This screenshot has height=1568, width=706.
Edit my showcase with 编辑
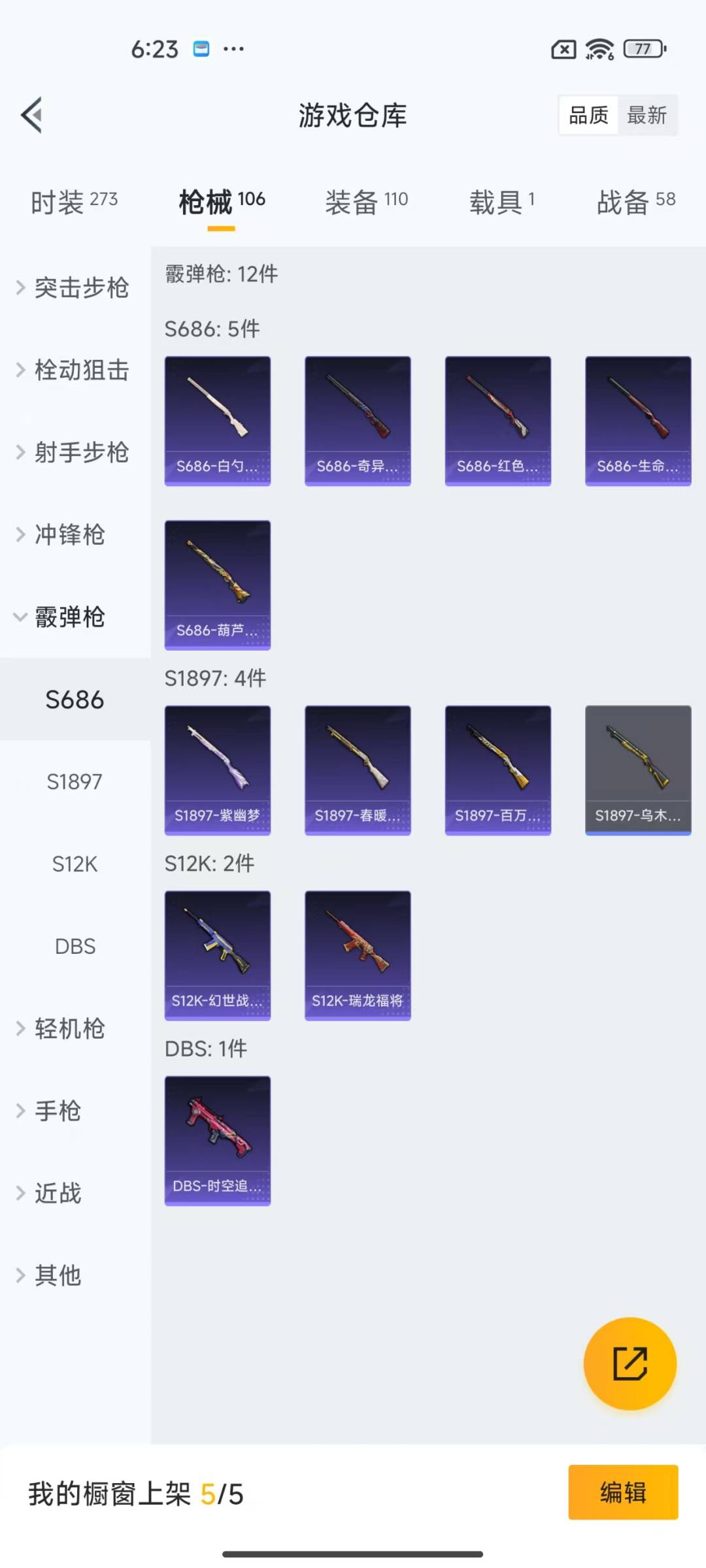coord(622,1492)
